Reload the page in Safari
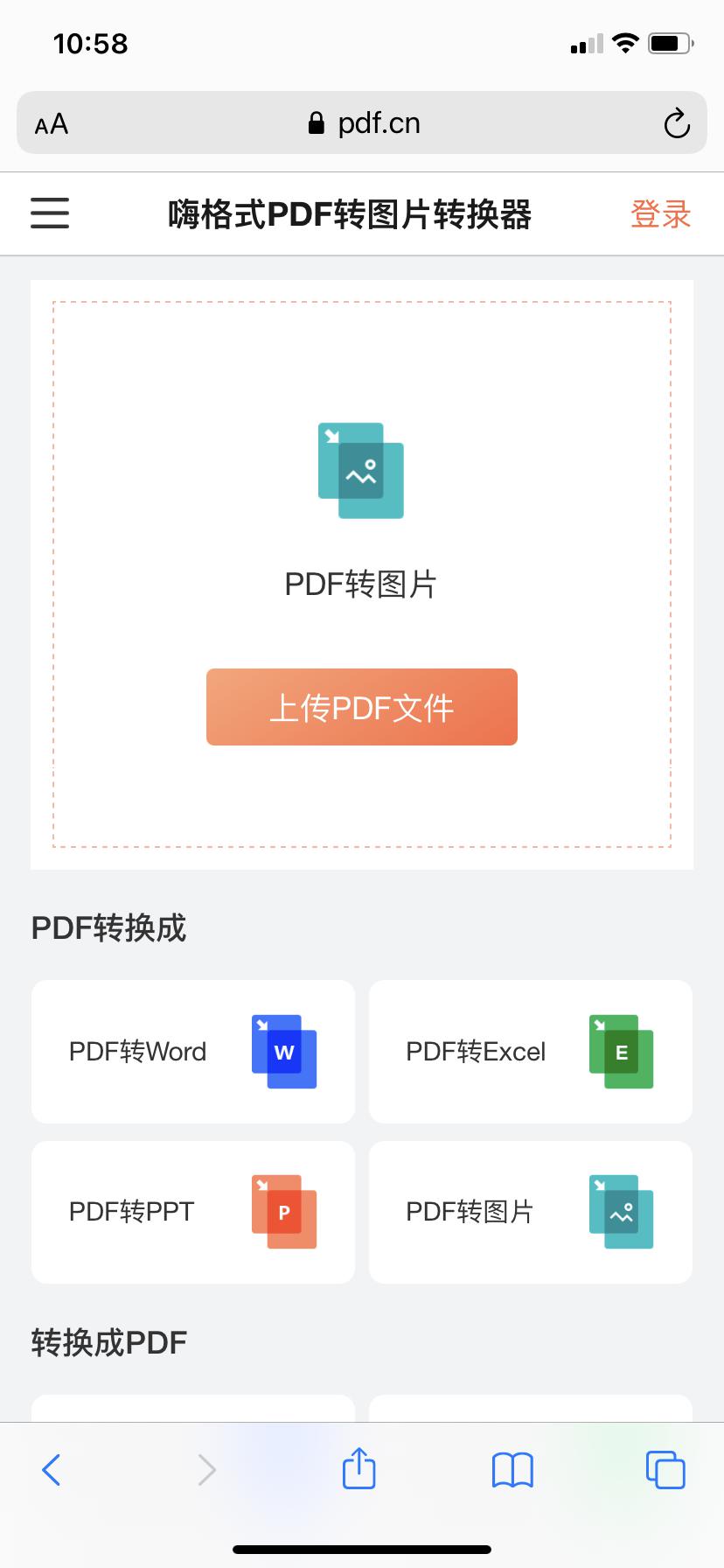The height and width of the screenshot is (1568, 724). [x=676, y=123]
